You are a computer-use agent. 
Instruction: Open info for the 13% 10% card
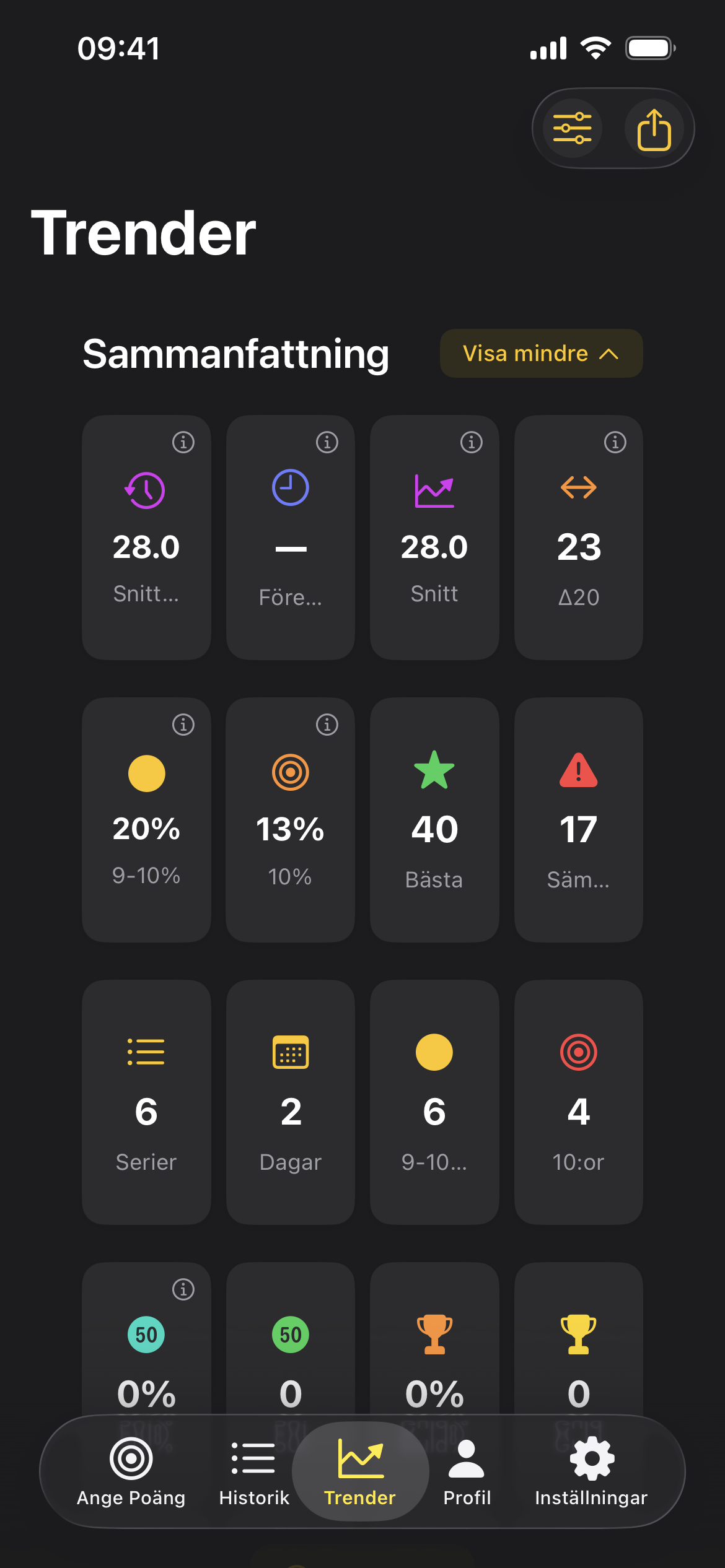[327, 725]
